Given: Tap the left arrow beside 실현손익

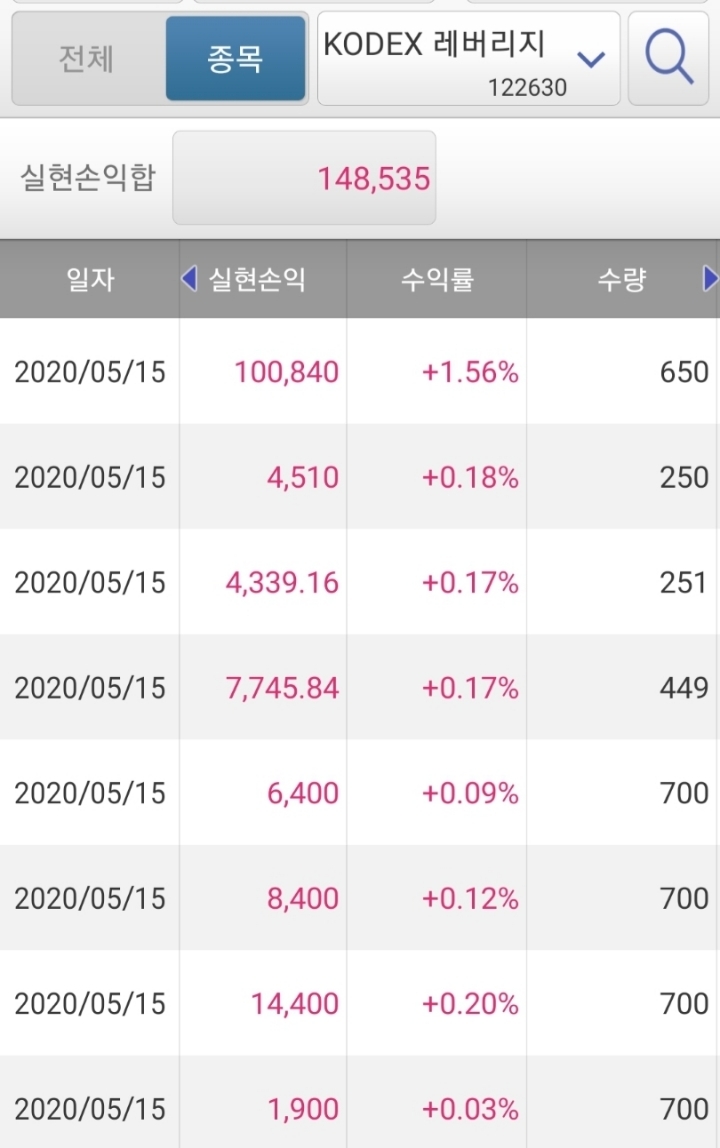Looking at the screenshot, I should point(189,279).
